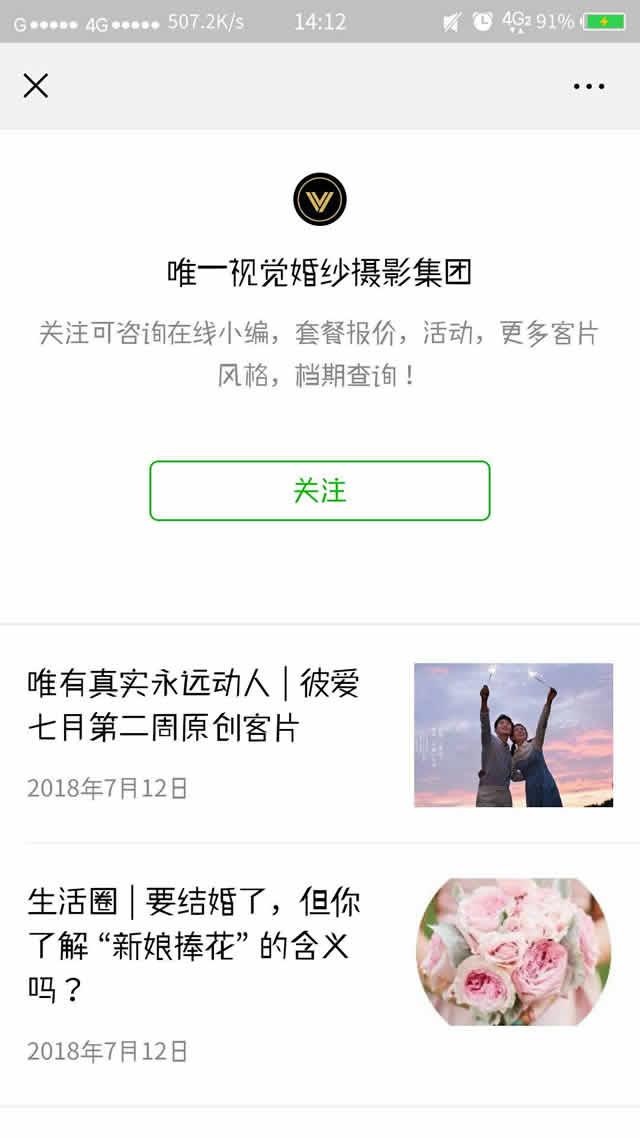
Task: Tap the green 关注 follow button
Action: pos(320,490)
